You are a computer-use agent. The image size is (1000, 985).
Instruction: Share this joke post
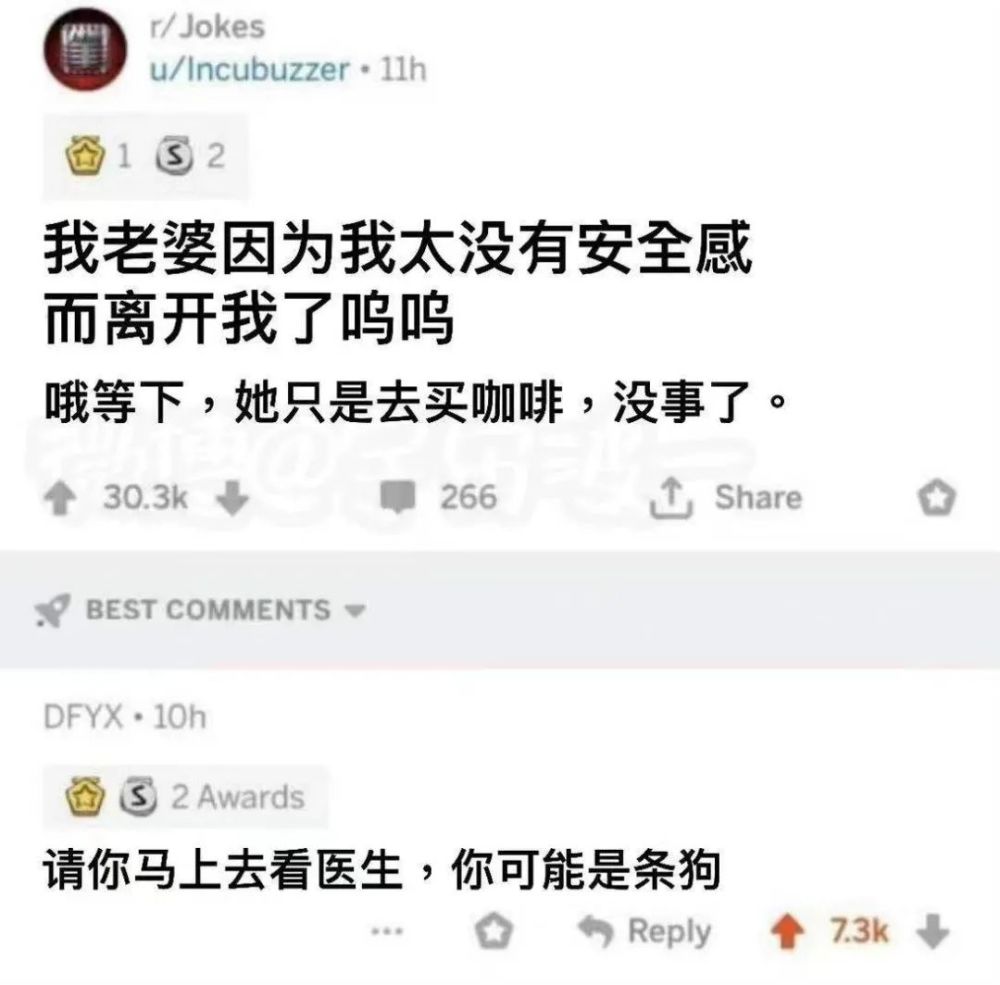tap(726, 498)
